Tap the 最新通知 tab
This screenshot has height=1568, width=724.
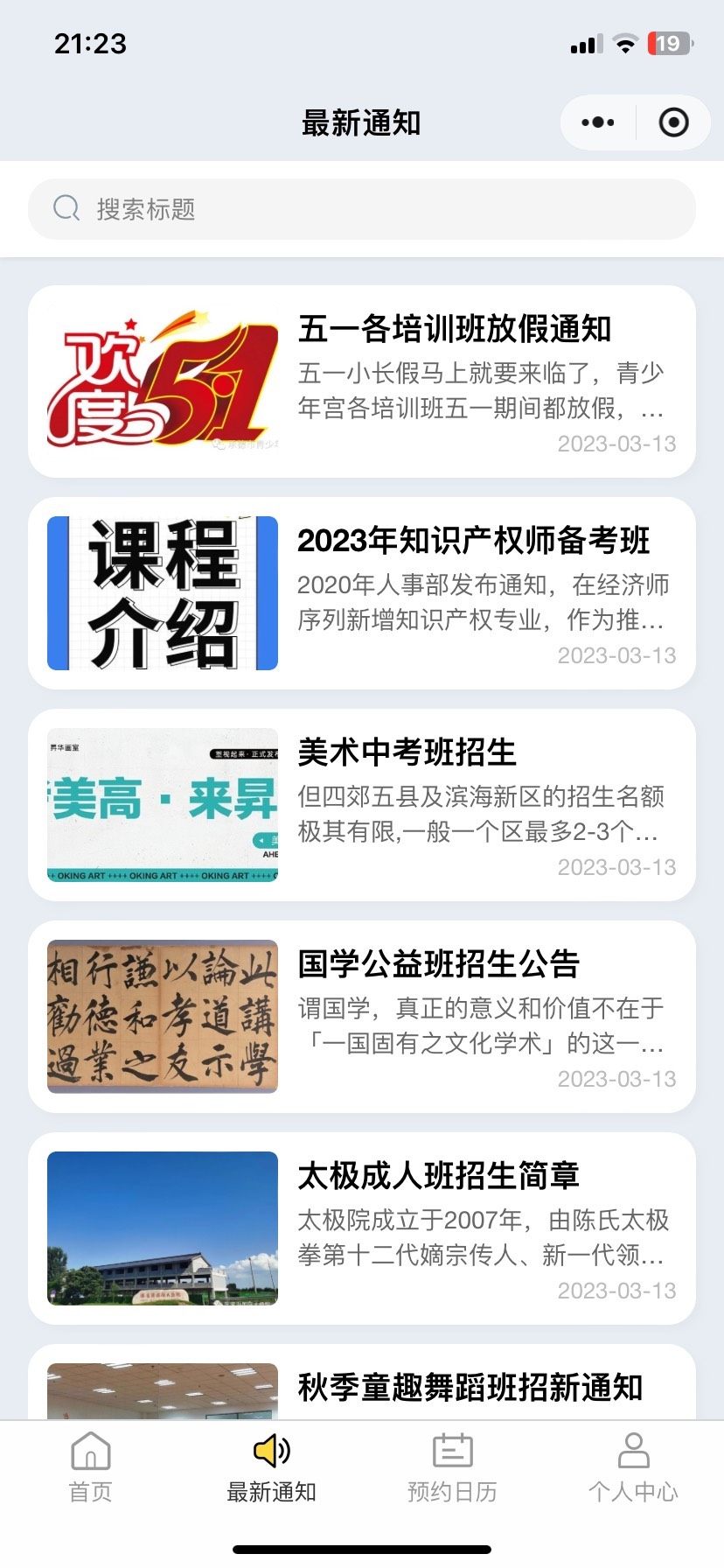271,1466
